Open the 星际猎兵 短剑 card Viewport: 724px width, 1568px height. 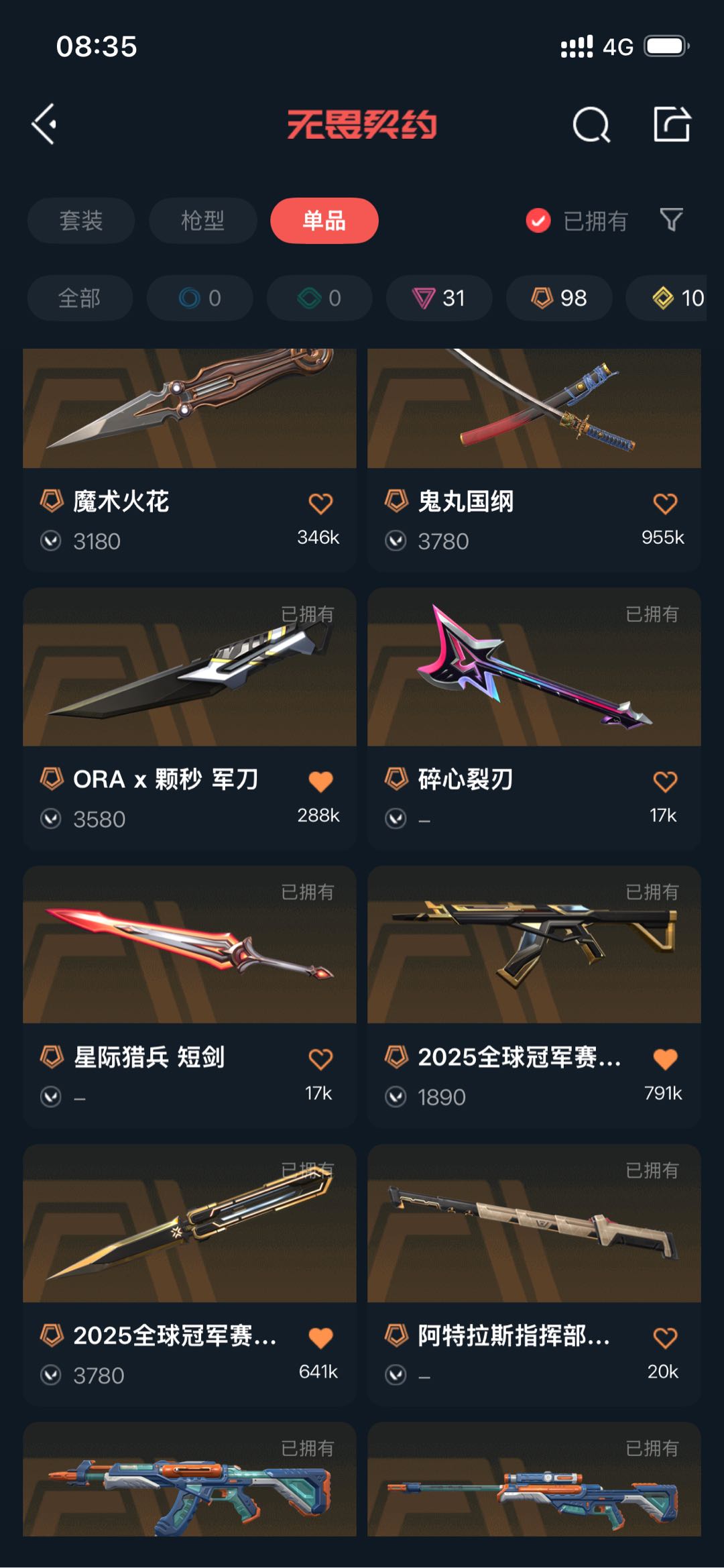click(x=190, y=997)
